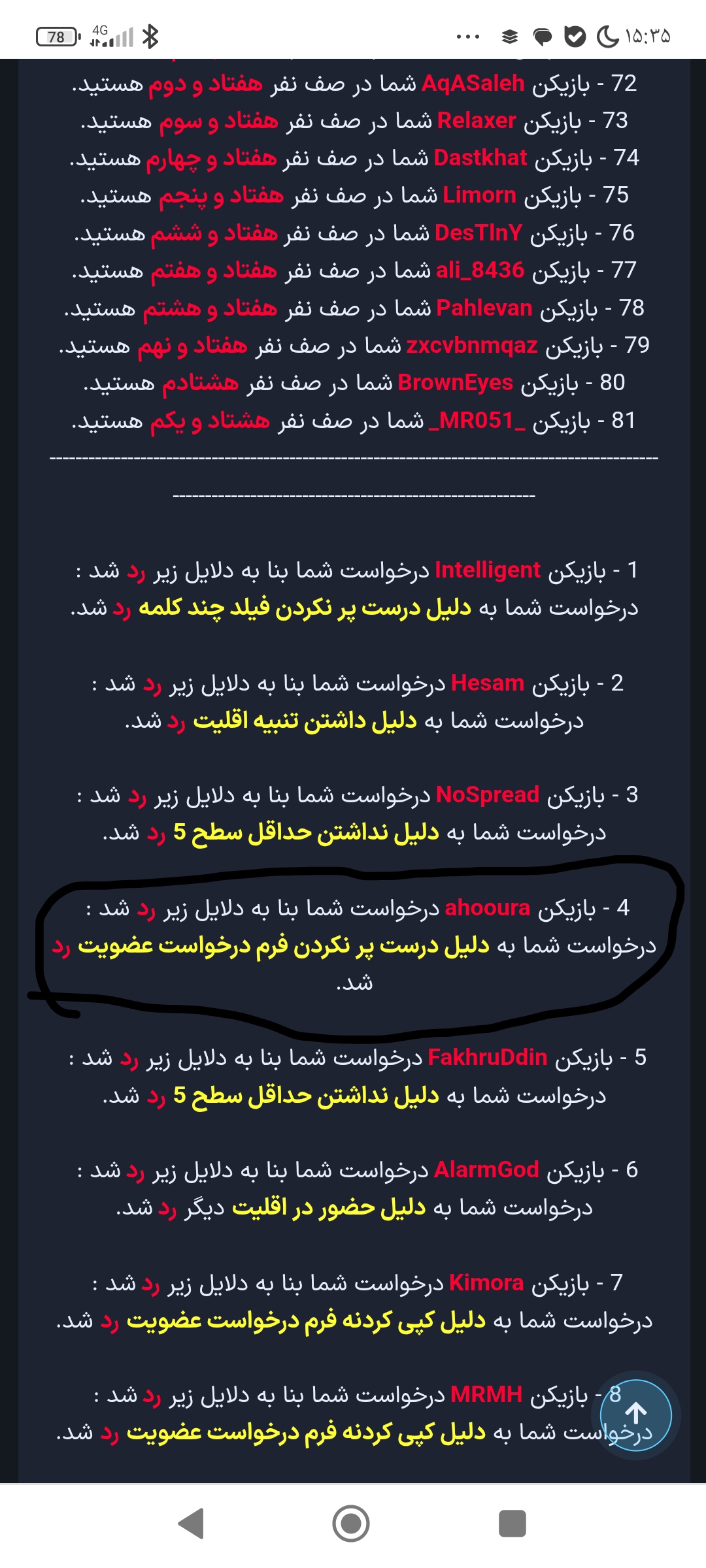Screen dimensions: 706x1568
Task: Open the system home button
Action: (351, 1524)
